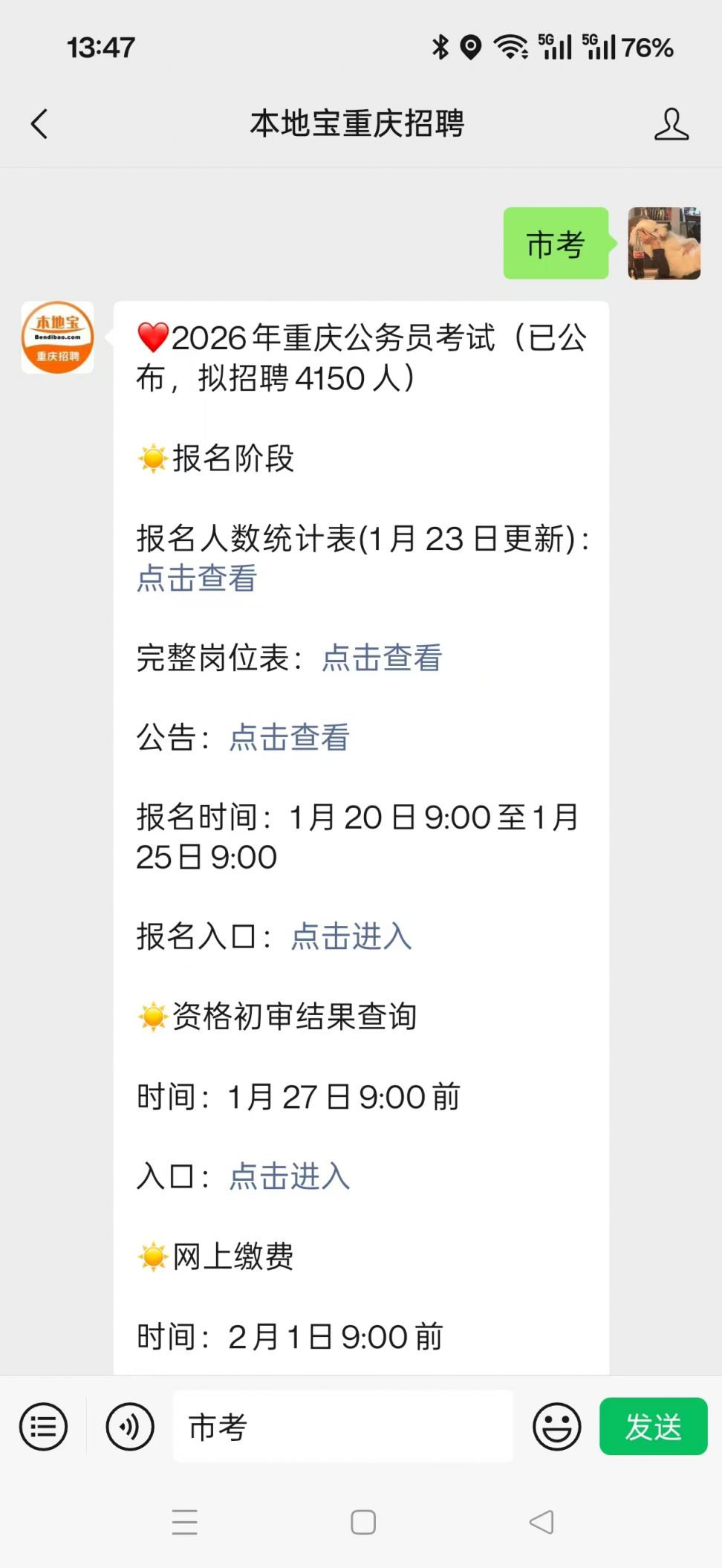
Task: Tap the 本地宝重庆招聘 avatar
Action: (x=57, y=337)
